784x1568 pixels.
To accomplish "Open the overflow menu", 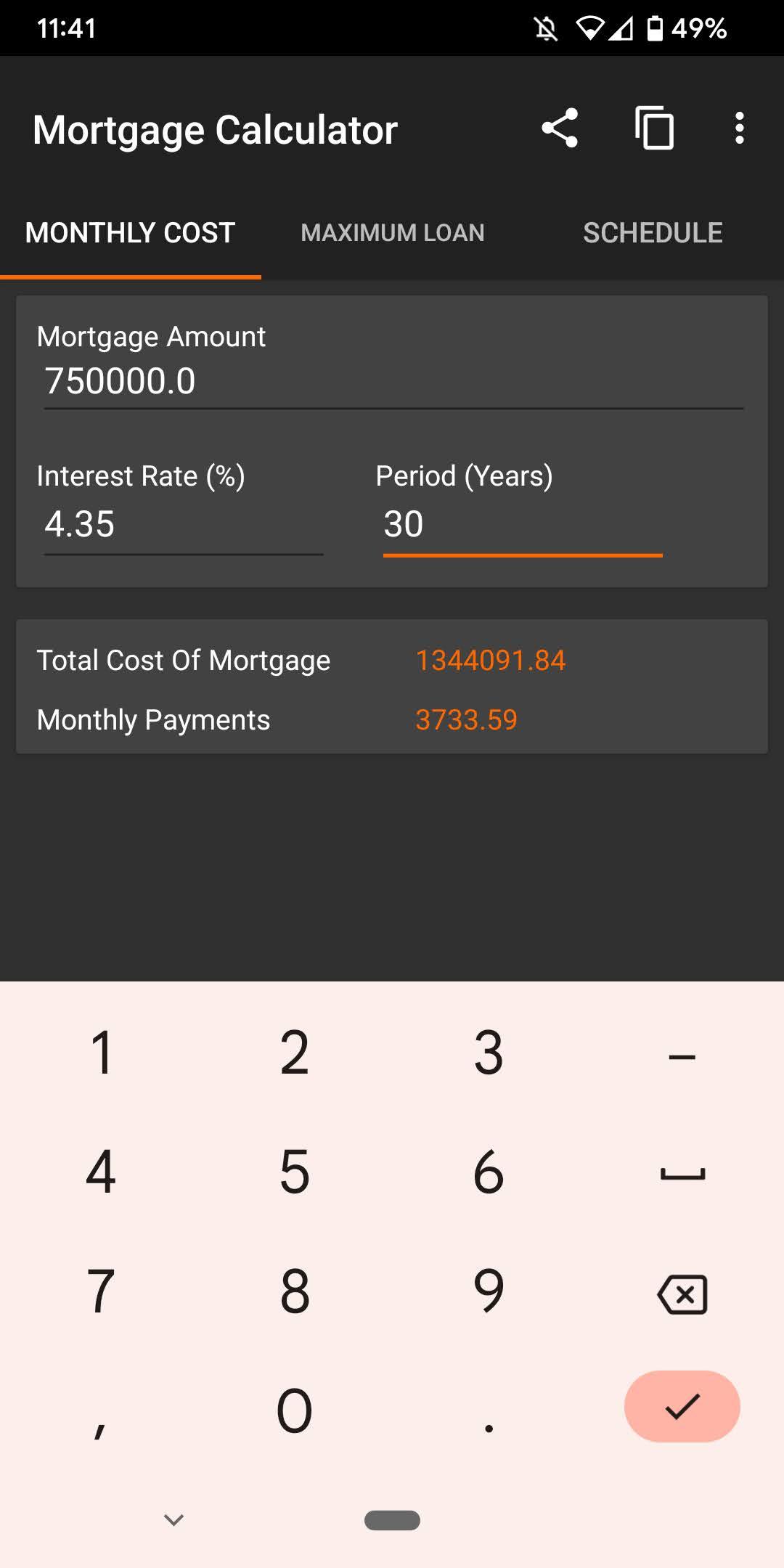I will [739, 129].
